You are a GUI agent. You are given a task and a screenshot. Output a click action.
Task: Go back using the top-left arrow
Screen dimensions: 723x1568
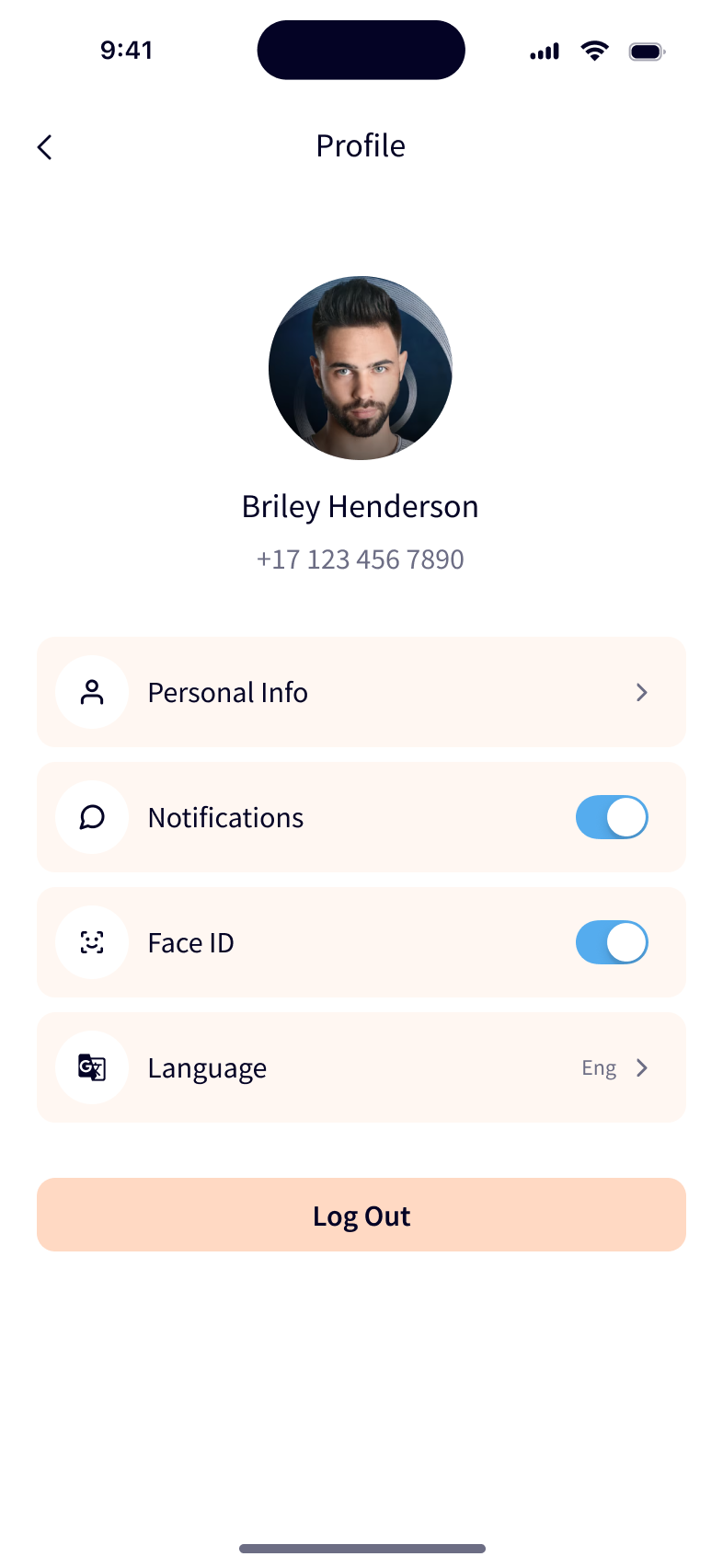[44, 147]
